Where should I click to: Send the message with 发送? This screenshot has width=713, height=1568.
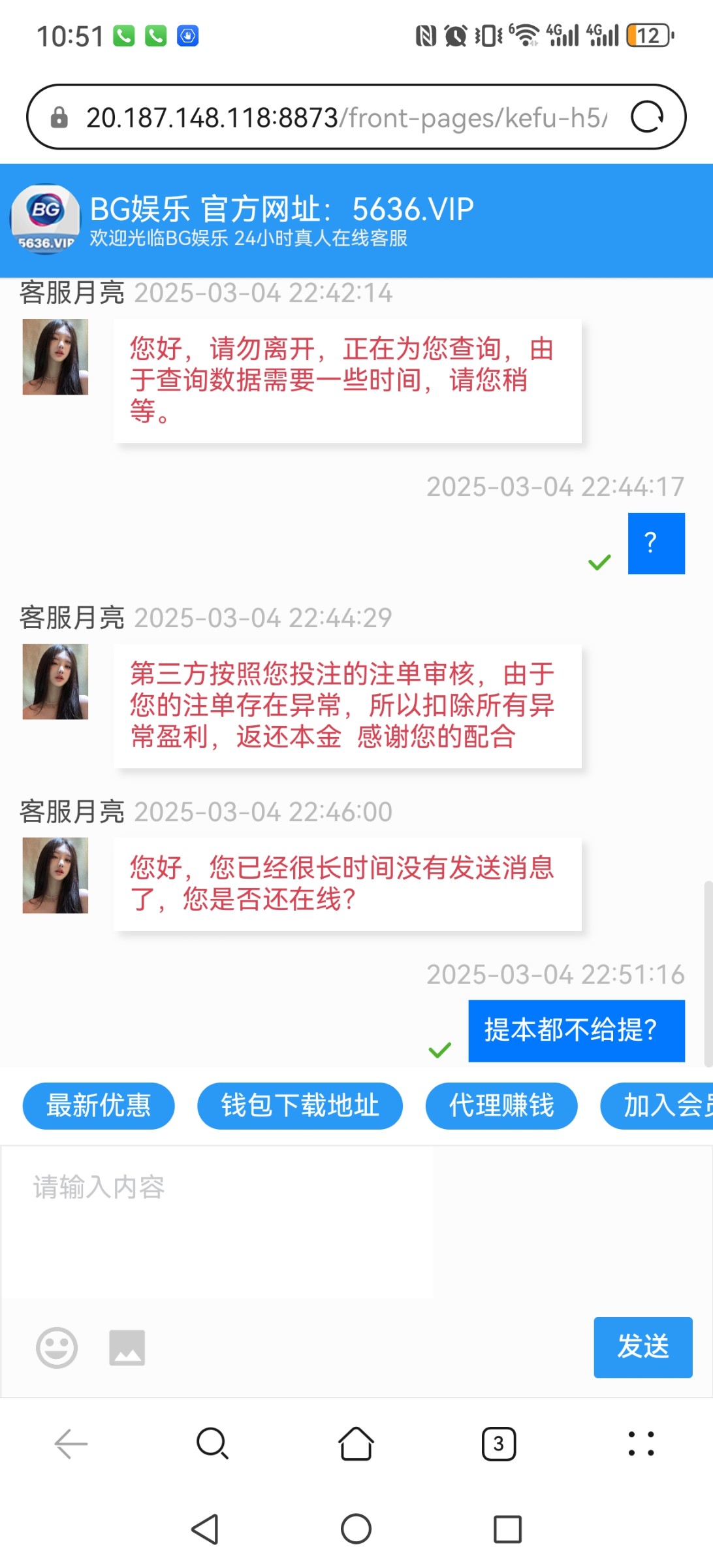point(642,1347)
